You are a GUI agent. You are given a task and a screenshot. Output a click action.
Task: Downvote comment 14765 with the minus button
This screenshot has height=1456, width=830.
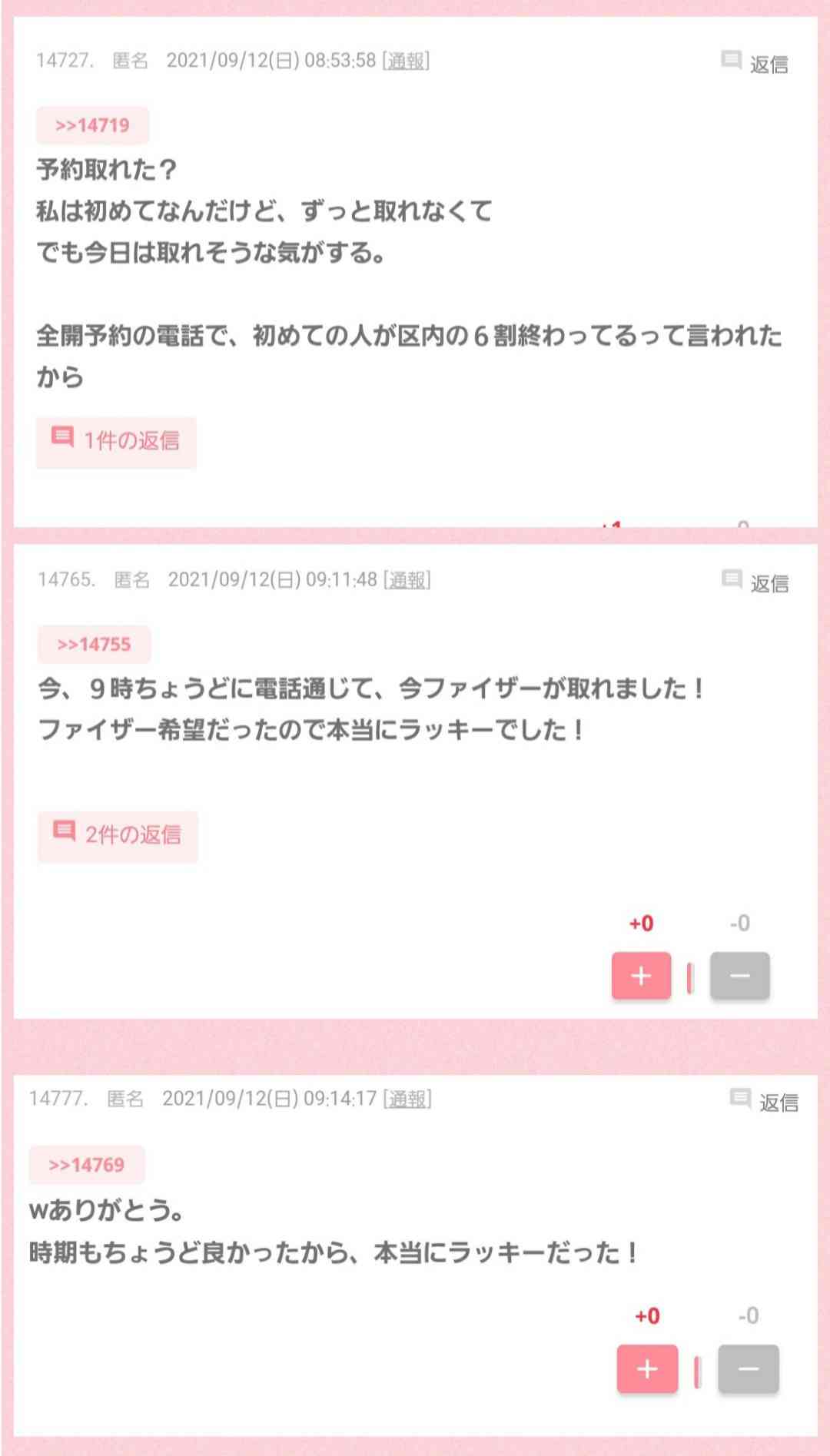[739, 976]
